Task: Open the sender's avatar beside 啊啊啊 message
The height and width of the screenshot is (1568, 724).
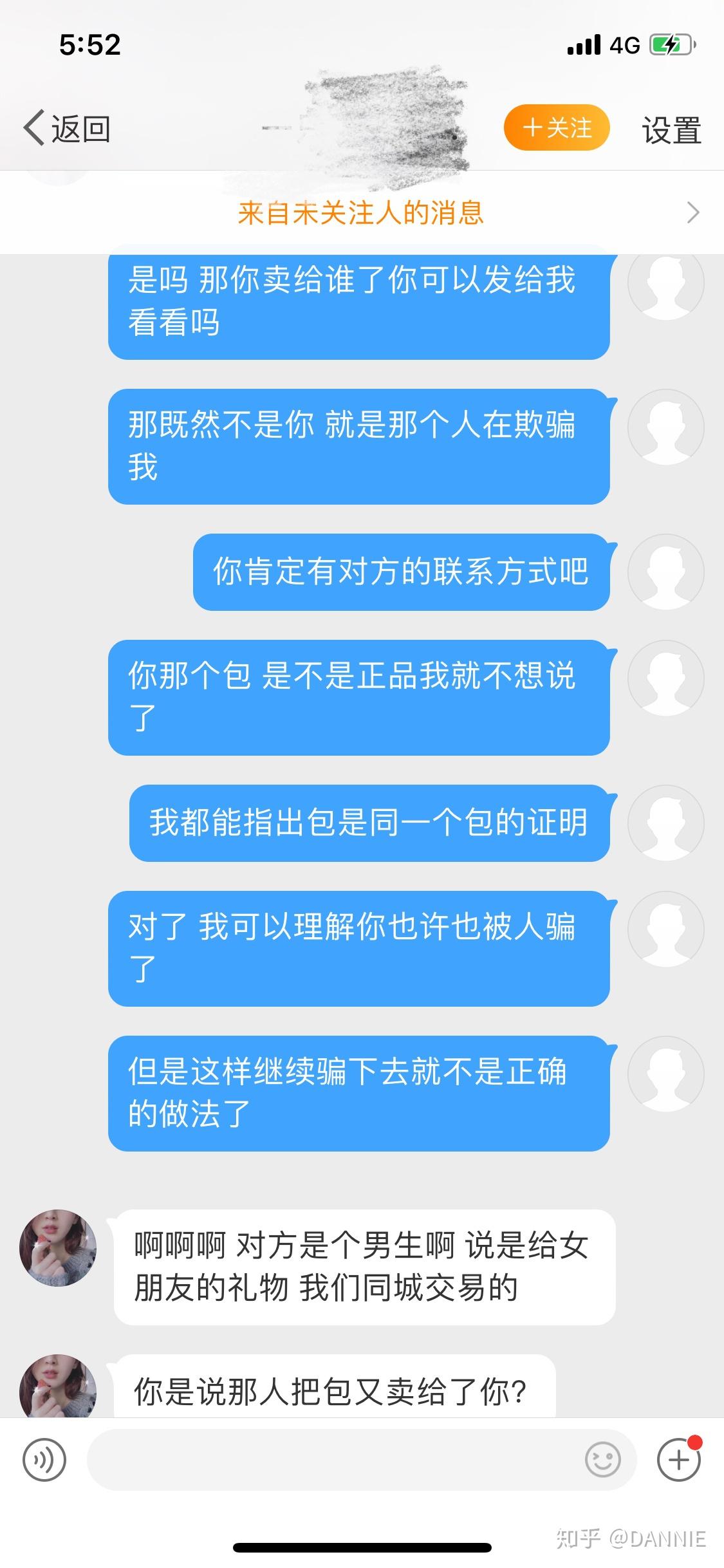Action: [x=59, y=1247]
